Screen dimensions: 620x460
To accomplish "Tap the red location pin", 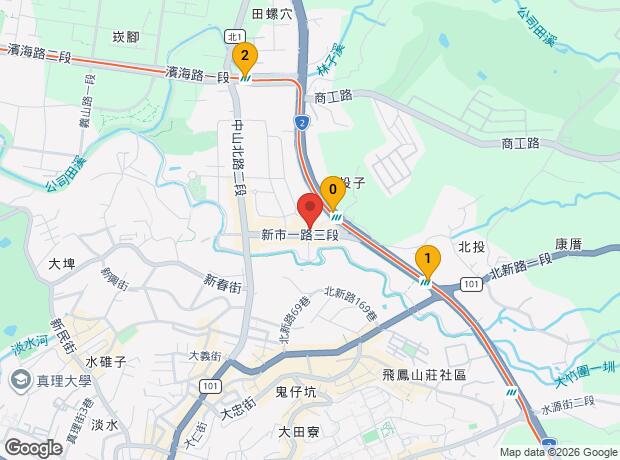I will pos(310,210).
